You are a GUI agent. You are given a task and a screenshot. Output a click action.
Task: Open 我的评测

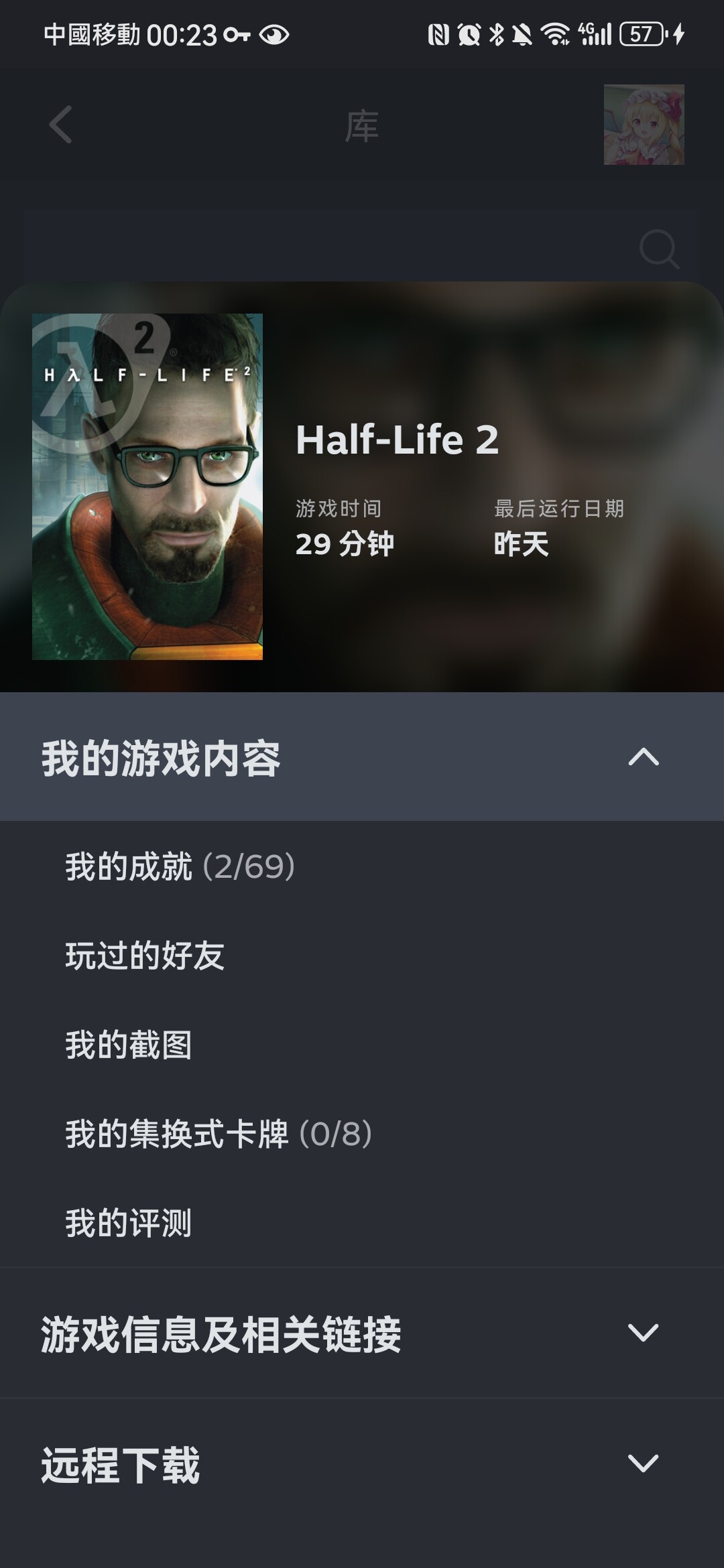[129, 1223]
